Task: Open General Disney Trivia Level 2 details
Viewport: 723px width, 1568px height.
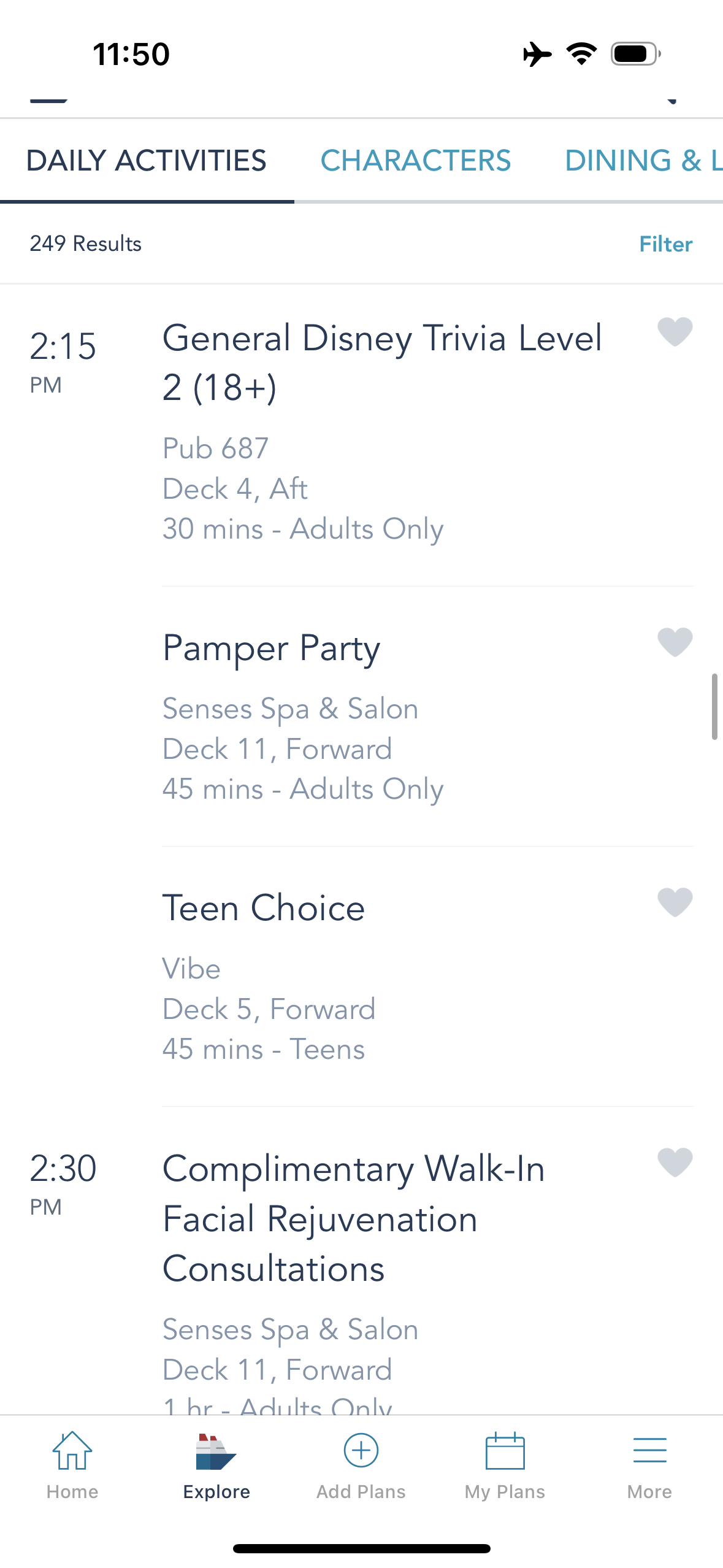Action: [382, 363]
